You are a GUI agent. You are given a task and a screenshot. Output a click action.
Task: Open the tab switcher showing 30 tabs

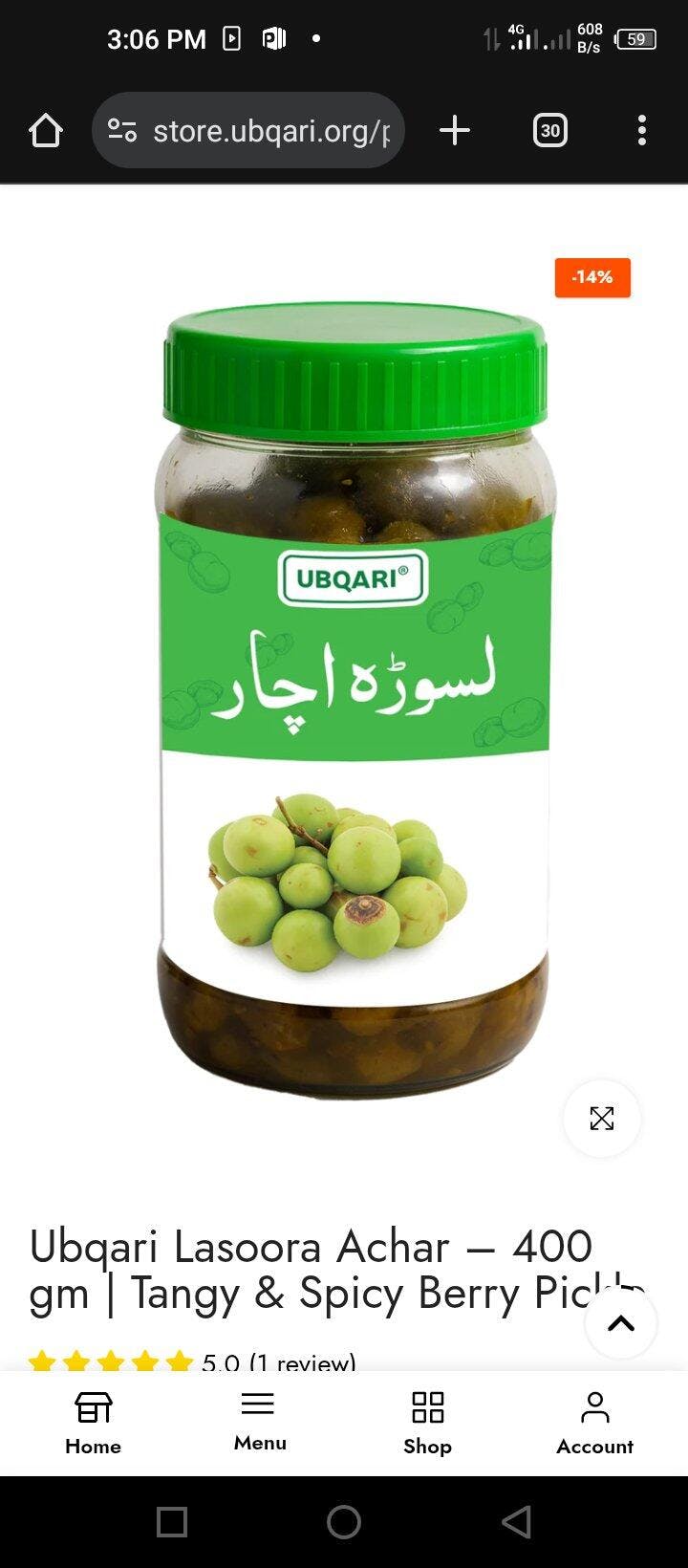pyautogui.click(x=549, y=131)
